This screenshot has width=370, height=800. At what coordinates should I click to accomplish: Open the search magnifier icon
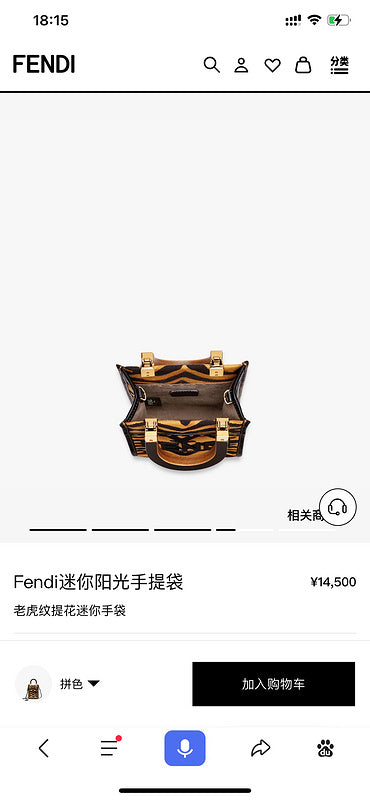211,65
